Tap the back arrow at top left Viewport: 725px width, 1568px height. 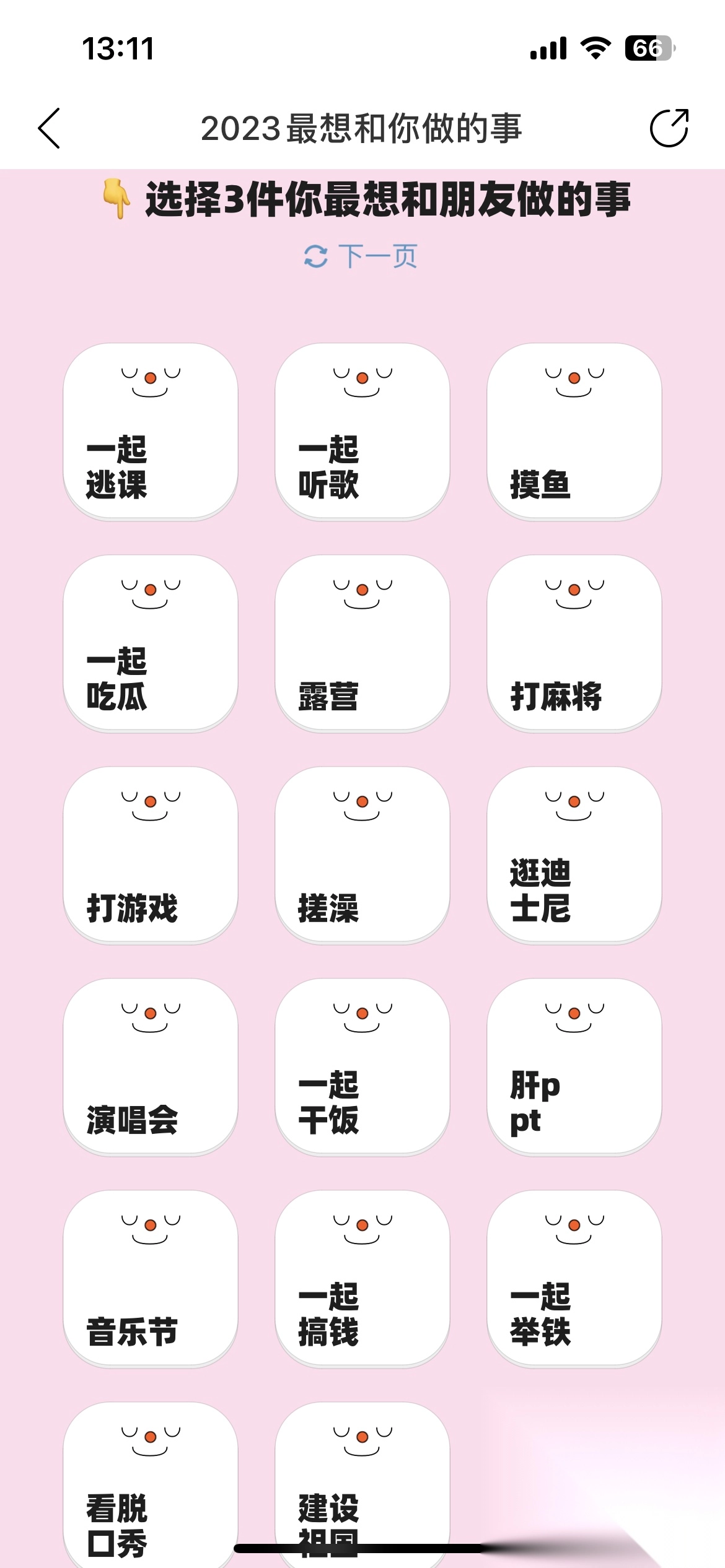pos(50,128)
